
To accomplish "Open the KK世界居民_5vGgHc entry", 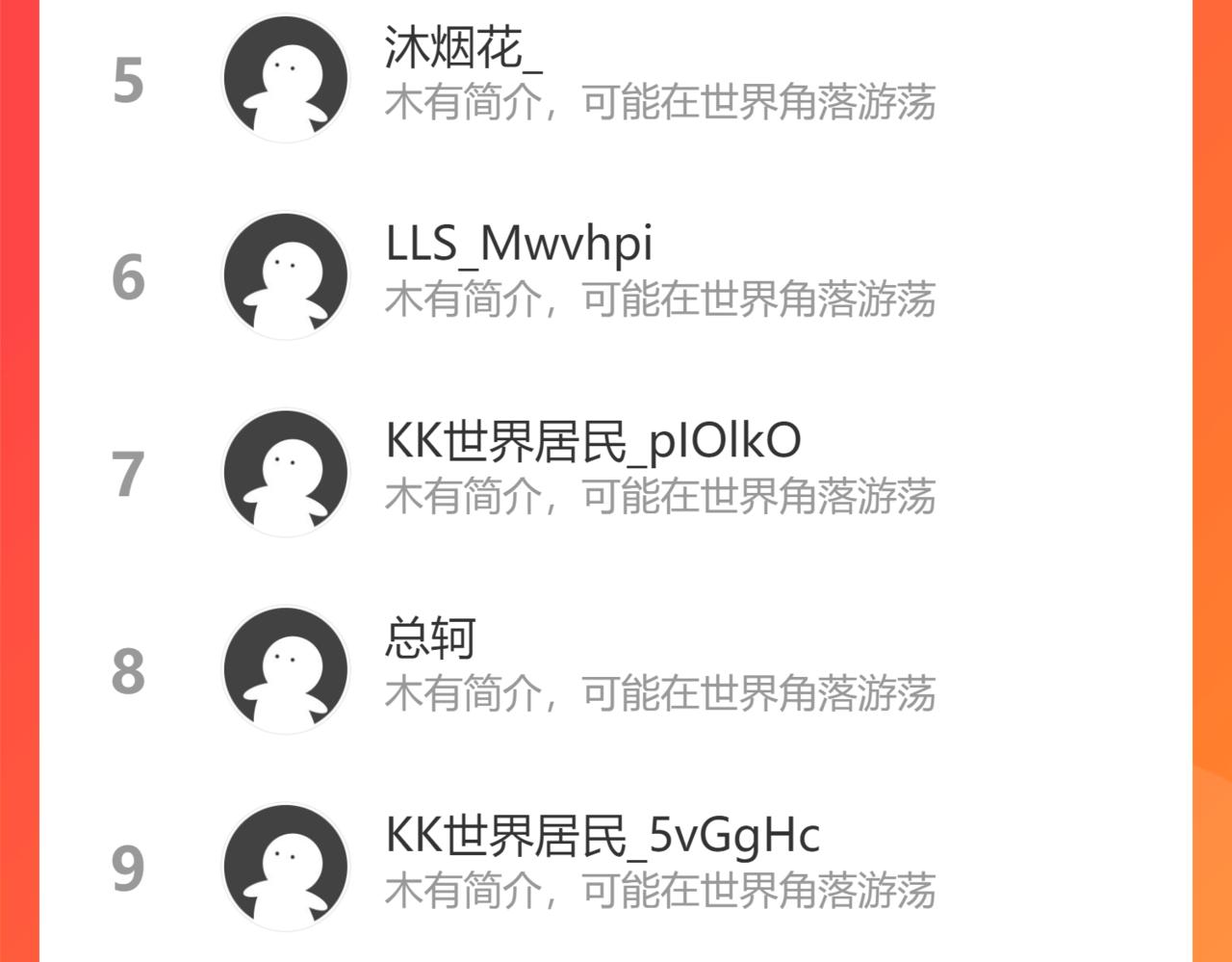I will [616, 868].
